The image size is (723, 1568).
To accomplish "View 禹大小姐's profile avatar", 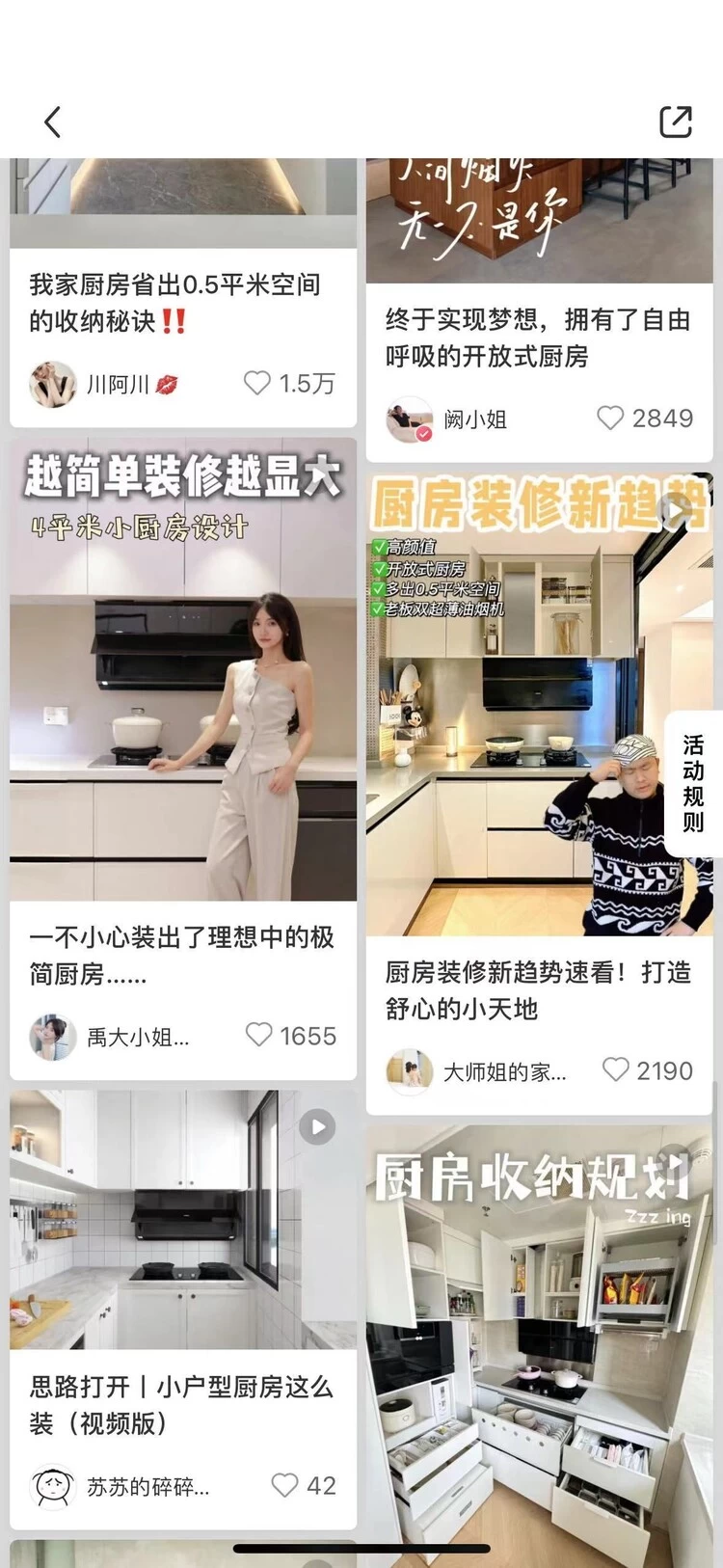I will (x=53, y=1037).
